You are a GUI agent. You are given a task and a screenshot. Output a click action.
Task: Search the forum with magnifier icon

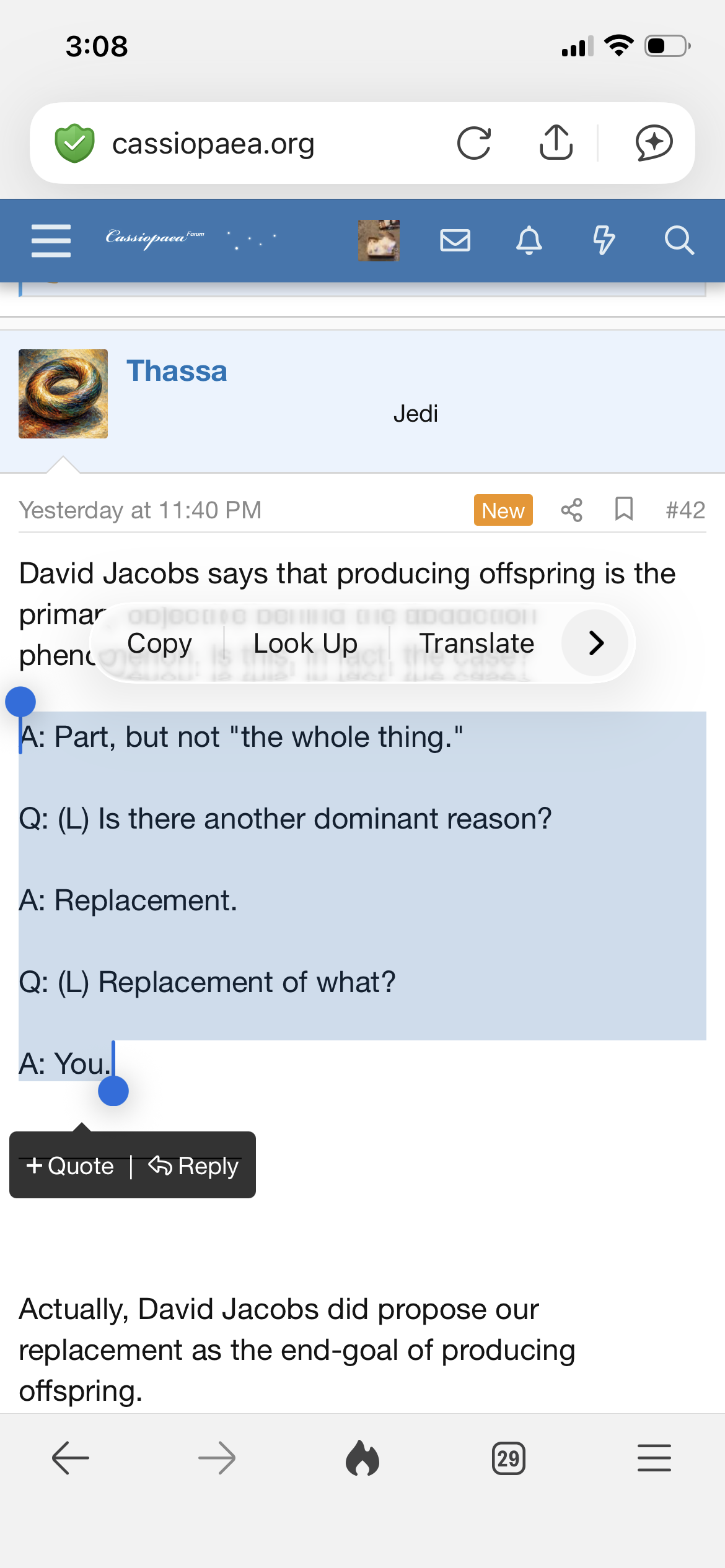click(679, 240)
